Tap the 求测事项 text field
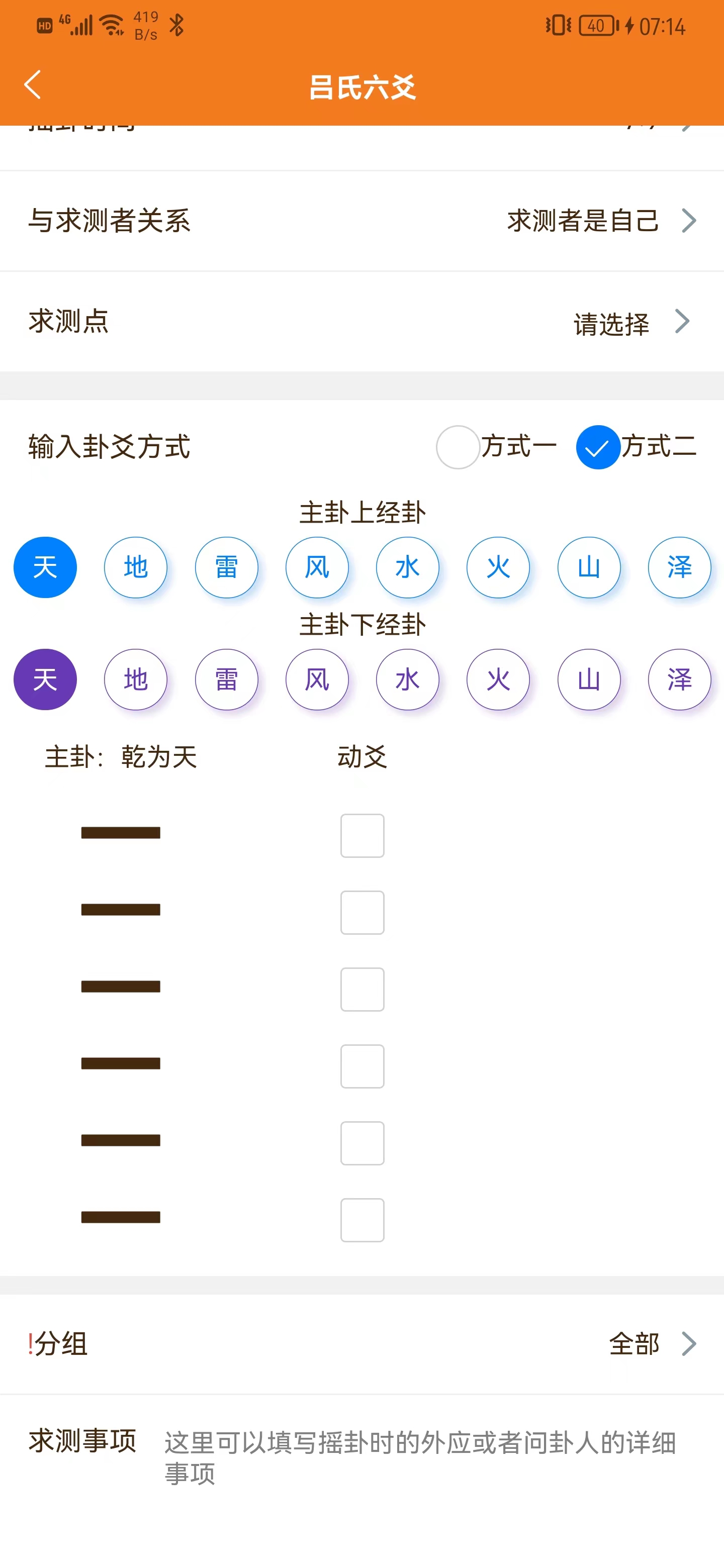 tap(420, 1458)
